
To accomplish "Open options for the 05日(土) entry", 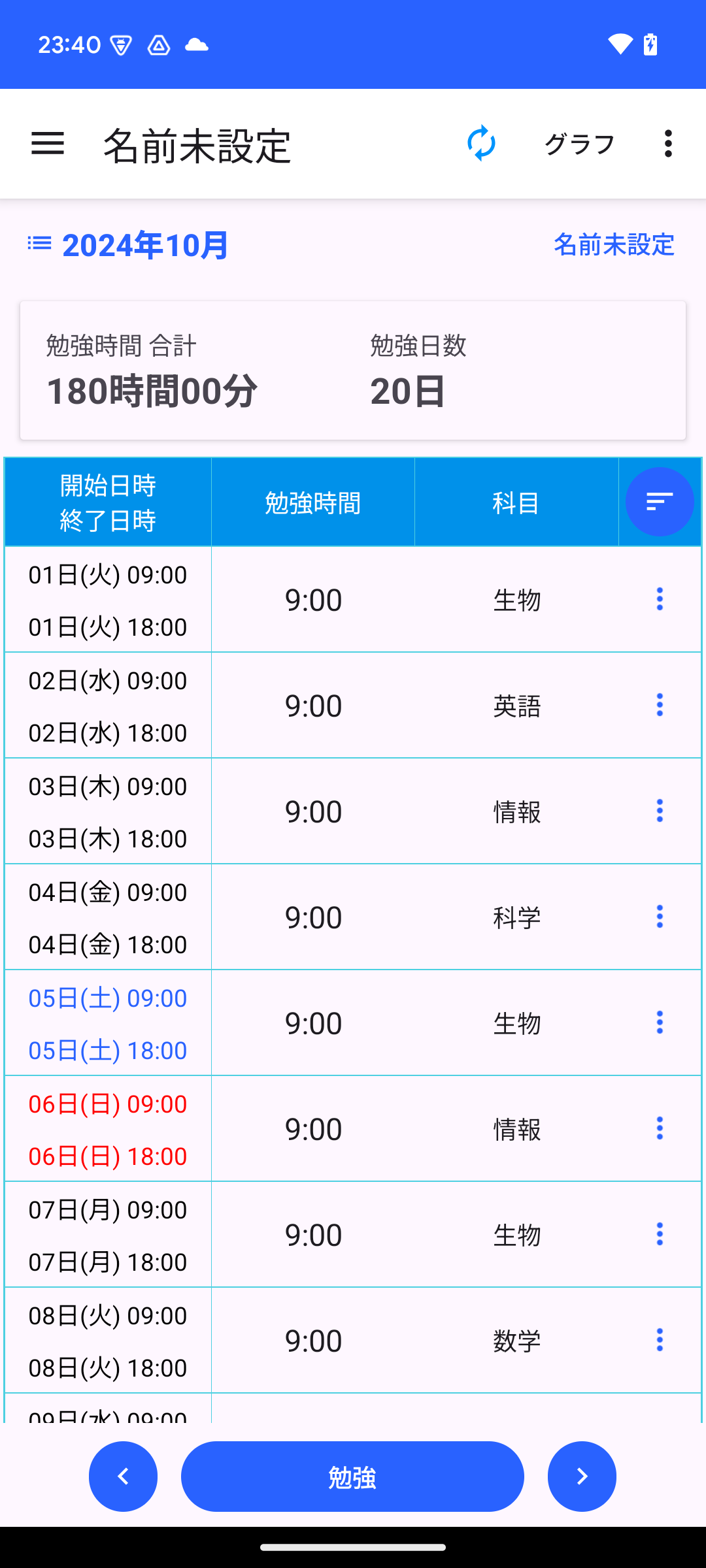I will pyautogui.click(x=660, y=1022).
